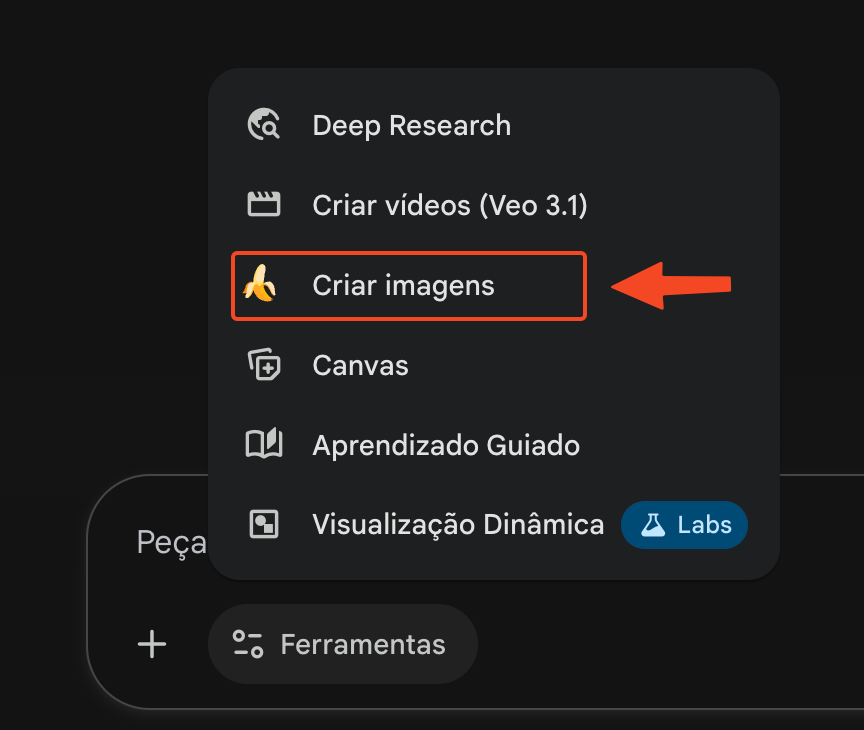
Task: Pick Aprendizado Guiado
Action: [494, 445]
